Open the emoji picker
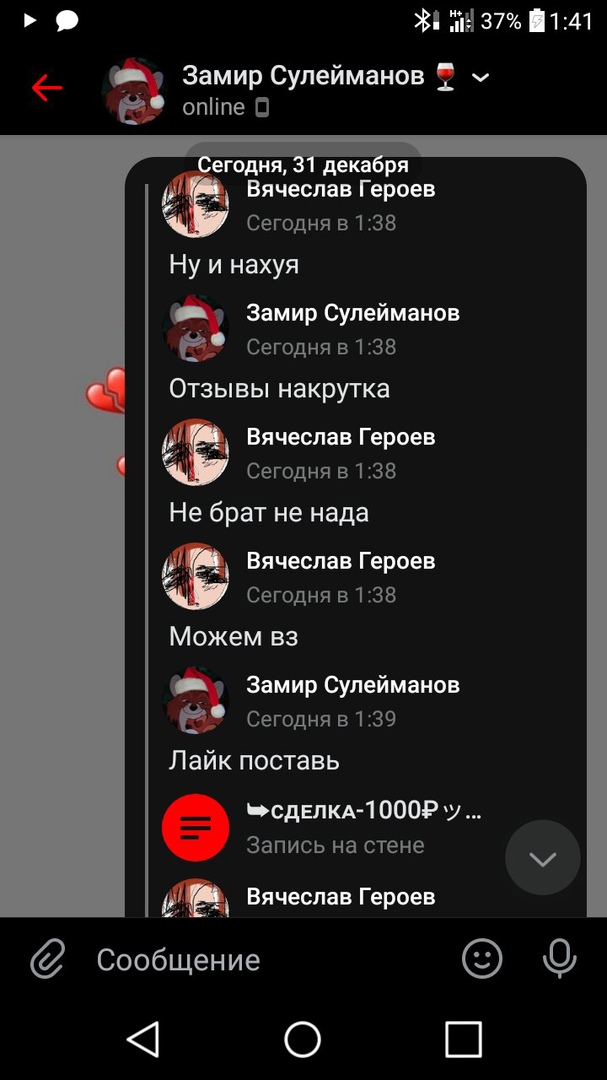 (x=482, y=960)
